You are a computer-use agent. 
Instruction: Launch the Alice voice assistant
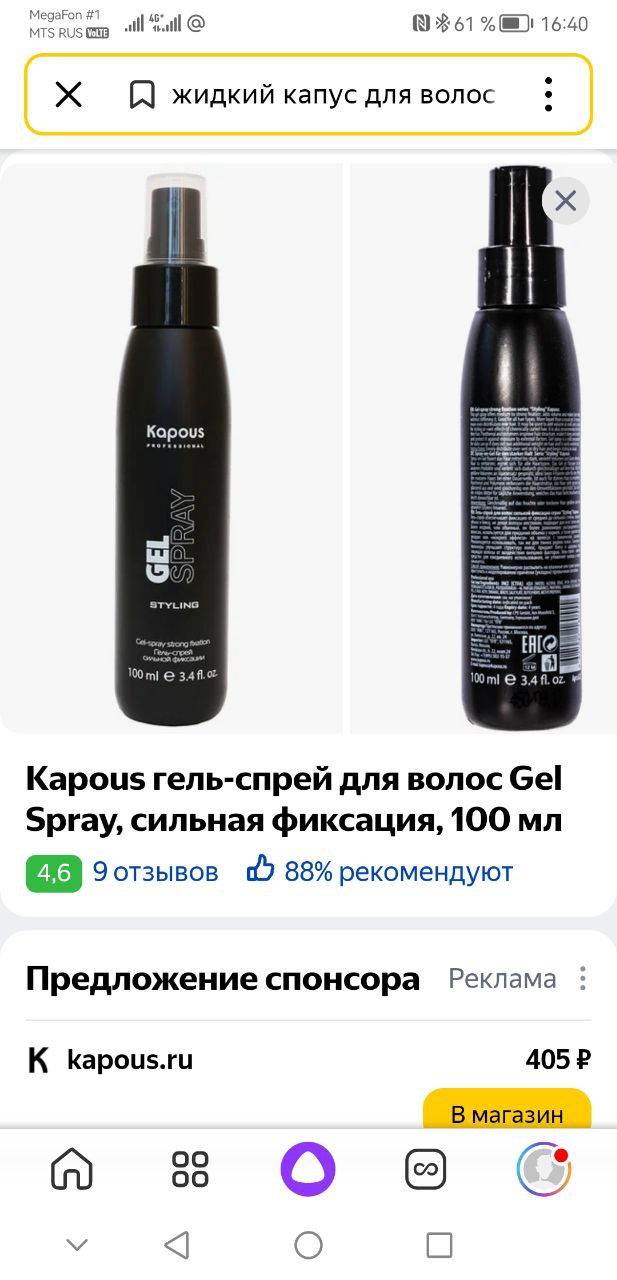tap(308, 1168)
